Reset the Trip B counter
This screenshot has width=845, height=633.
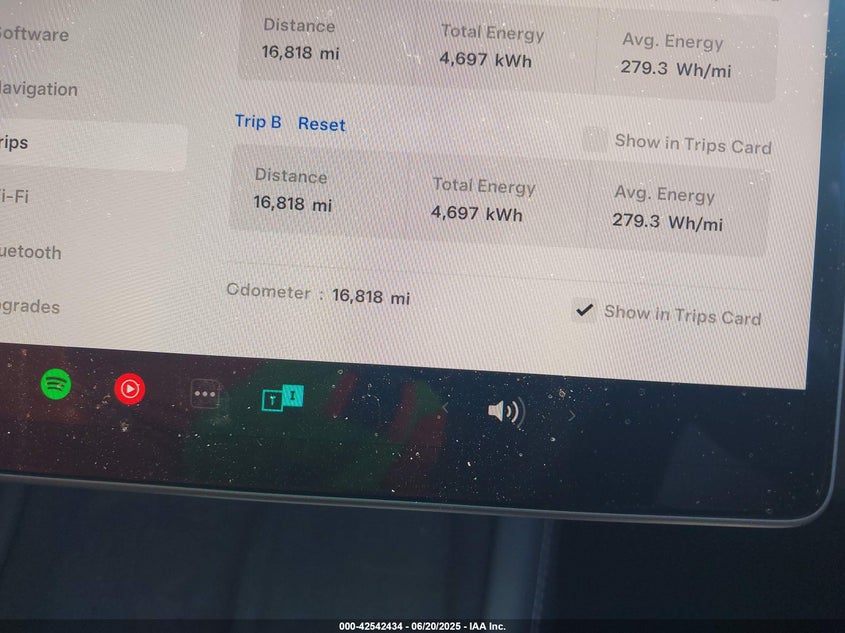point(321,124)
